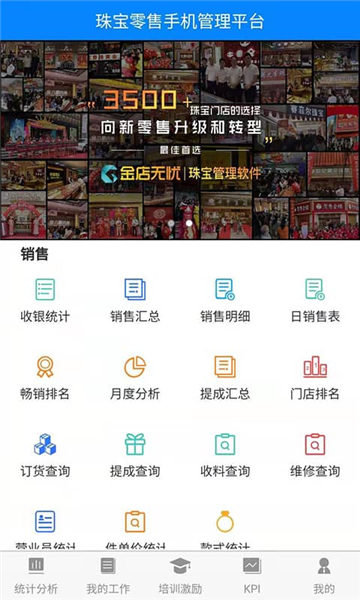View 销售明细 sales details
The width and height of the screenshot is (360, 600).
pyautogui.click(x=225, y=300)
